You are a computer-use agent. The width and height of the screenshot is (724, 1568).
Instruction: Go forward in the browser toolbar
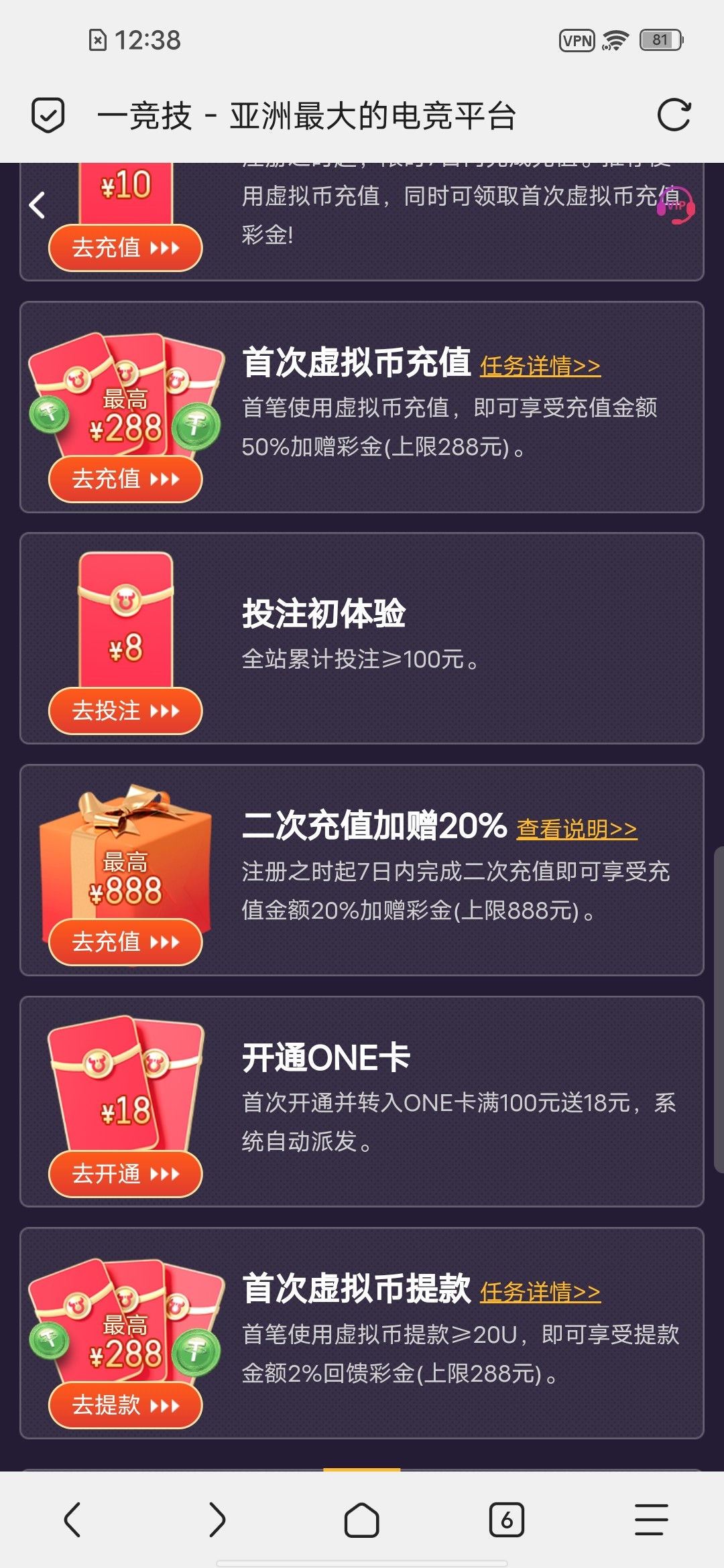tap(217, 1519)
